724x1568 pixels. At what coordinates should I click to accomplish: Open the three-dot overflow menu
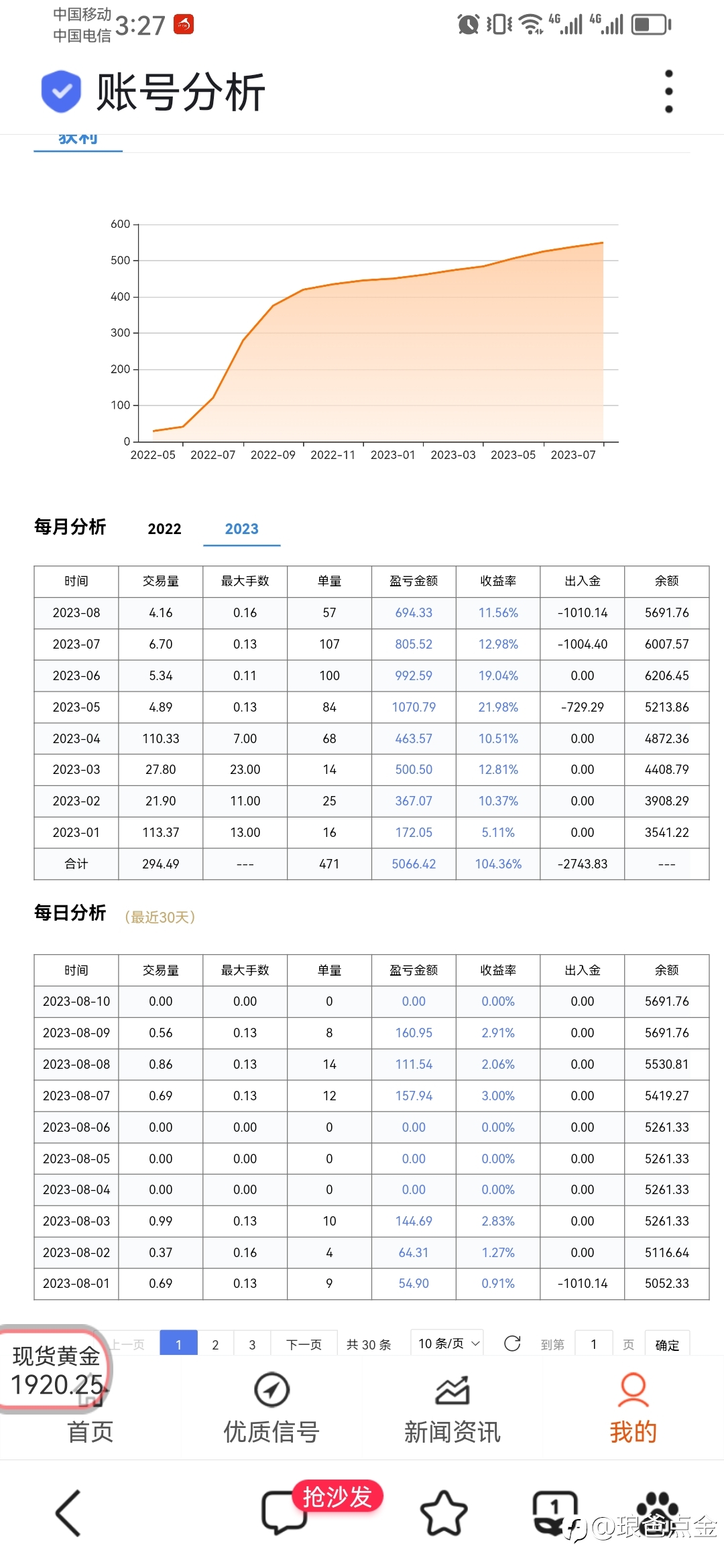668,91
